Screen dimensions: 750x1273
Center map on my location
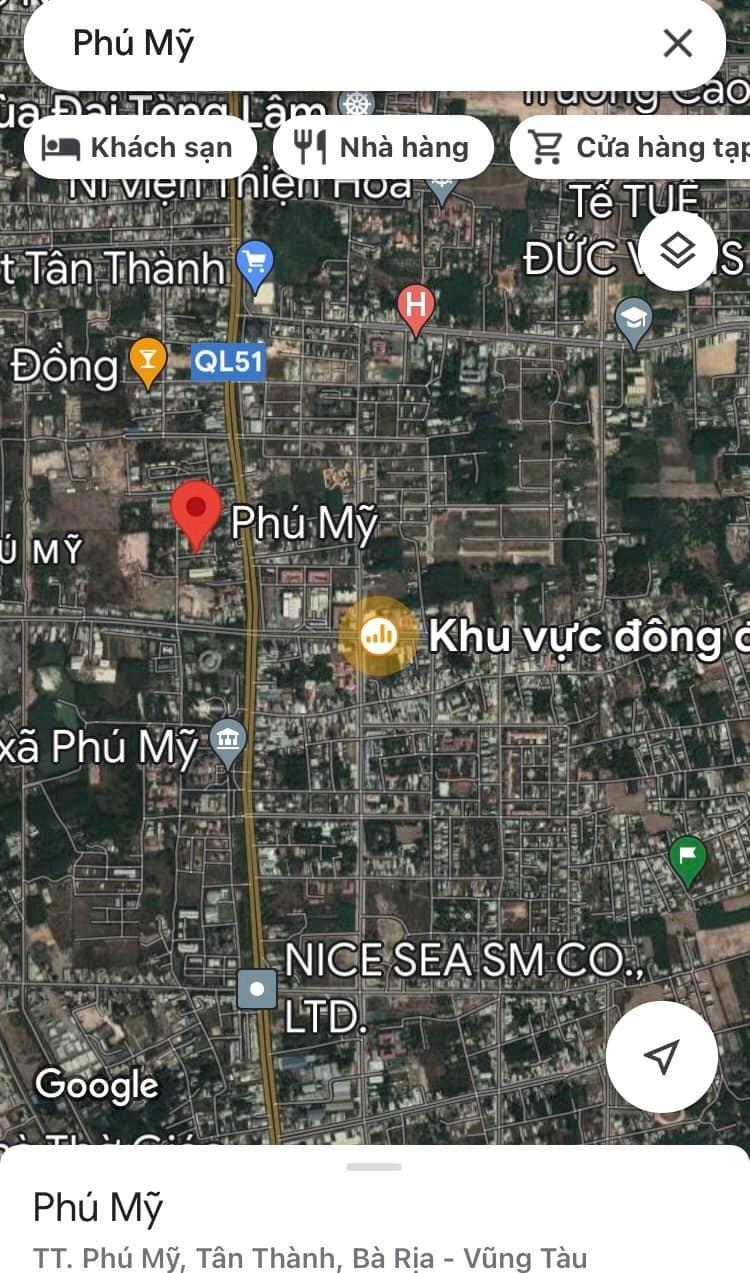coord(661,1056)
